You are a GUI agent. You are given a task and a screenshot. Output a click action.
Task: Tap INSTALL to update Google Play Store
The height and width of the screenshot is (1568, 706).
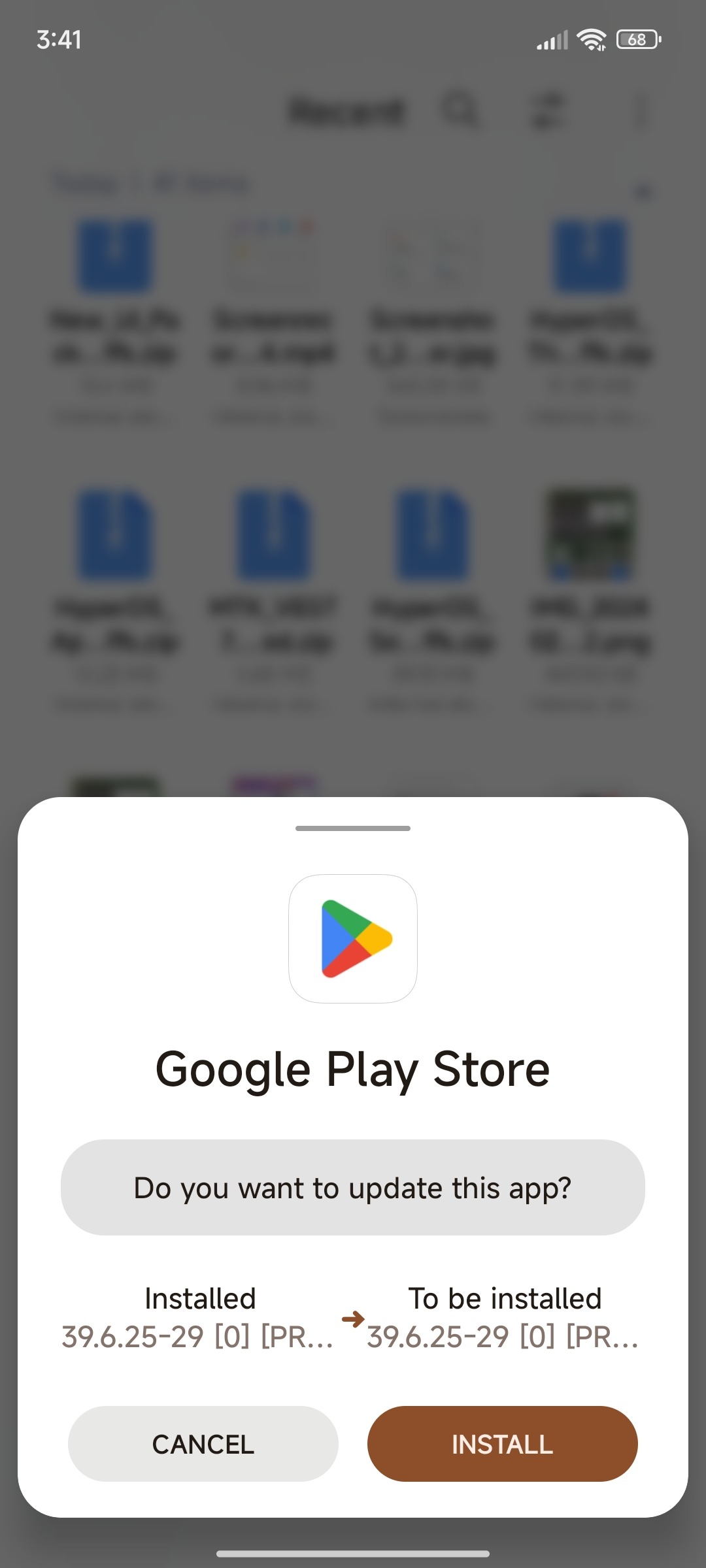(x=502, y=1443)
